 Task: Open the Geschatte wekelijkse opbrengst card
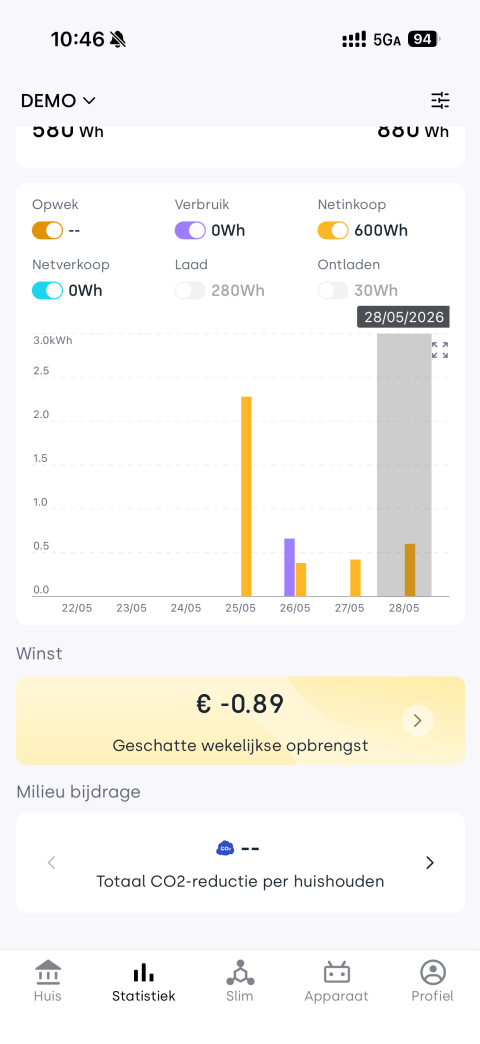[x=240, y=720]
